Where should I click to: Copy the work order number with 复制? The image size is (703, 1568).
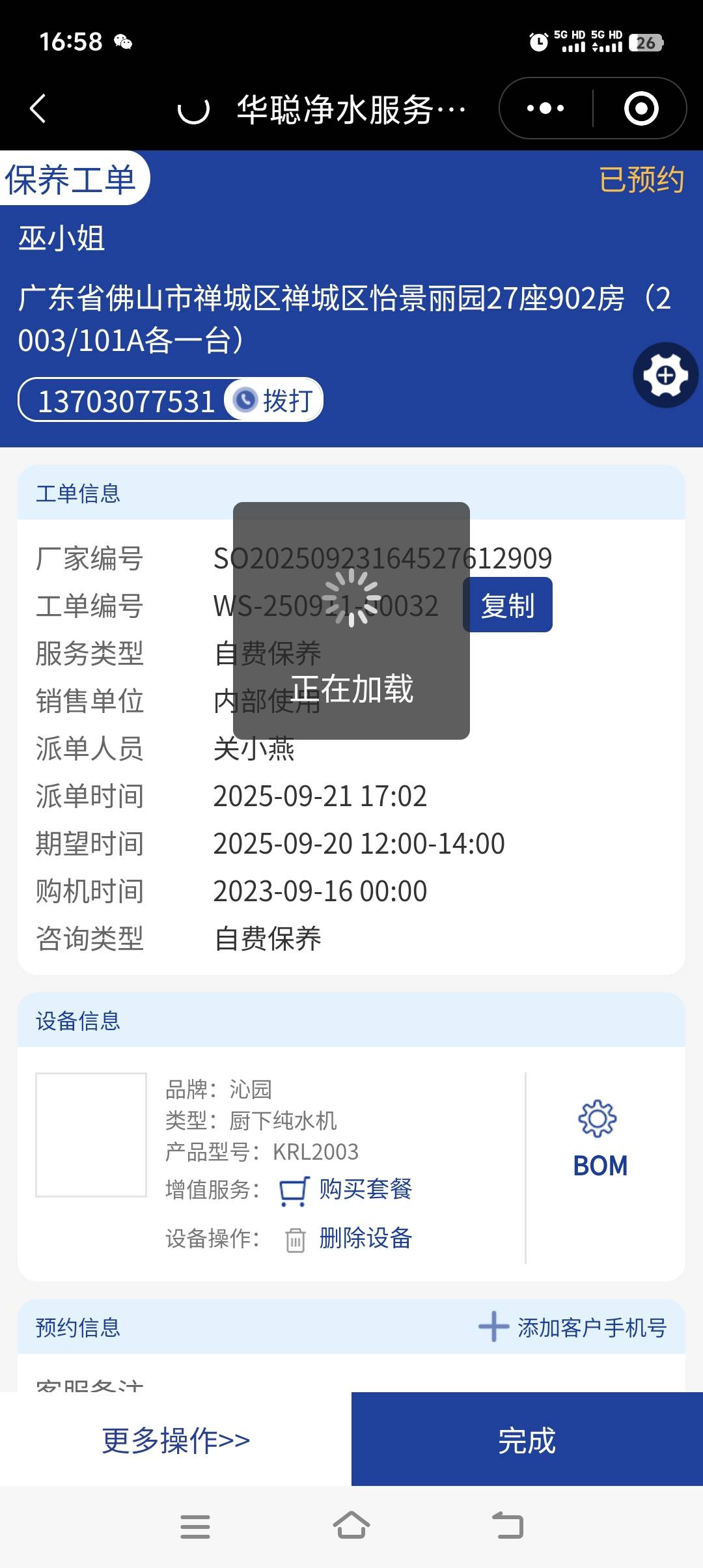tap(507, 605)
